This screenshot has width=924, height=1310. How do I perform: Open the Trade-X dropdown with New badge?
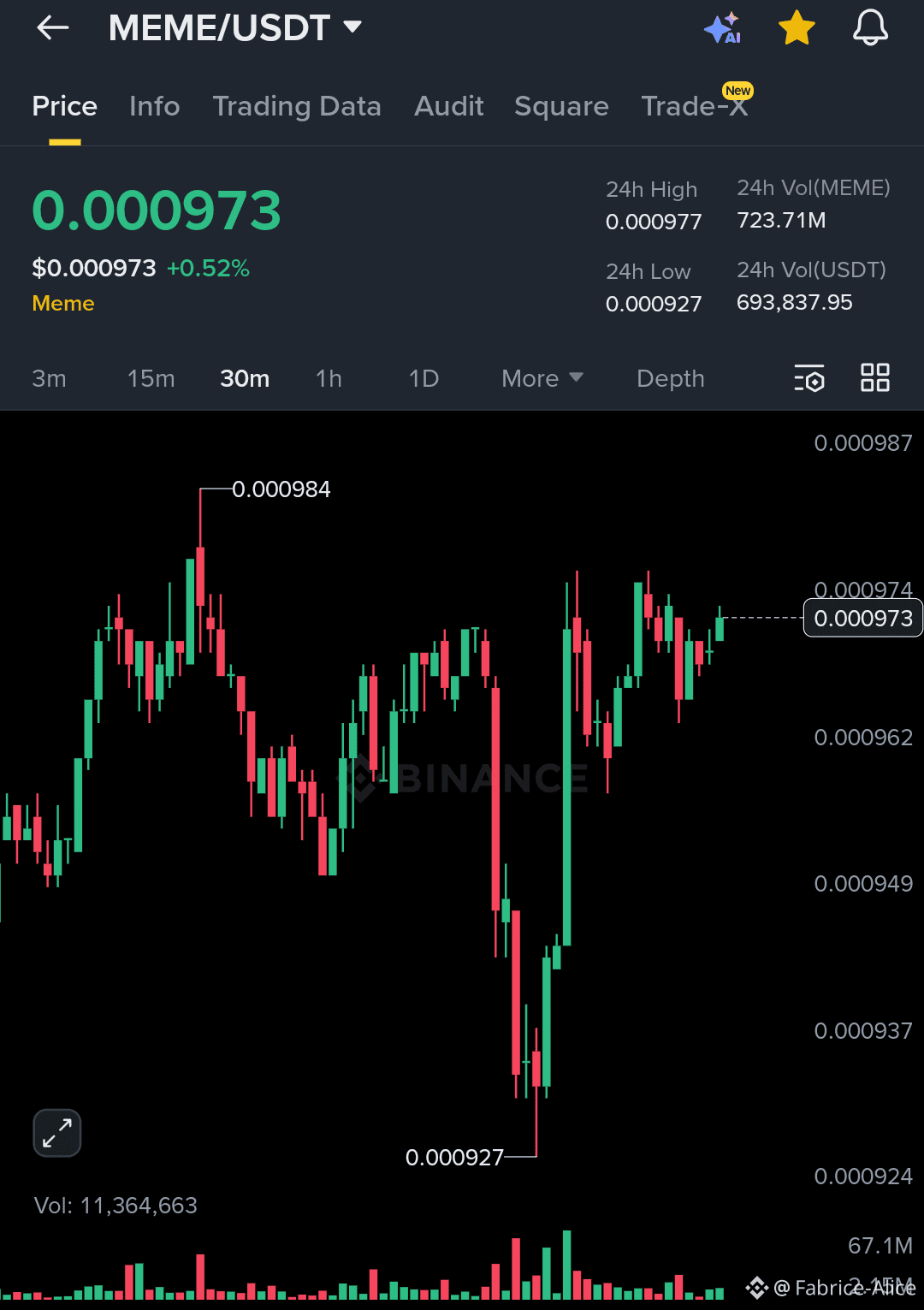[695, 106]
